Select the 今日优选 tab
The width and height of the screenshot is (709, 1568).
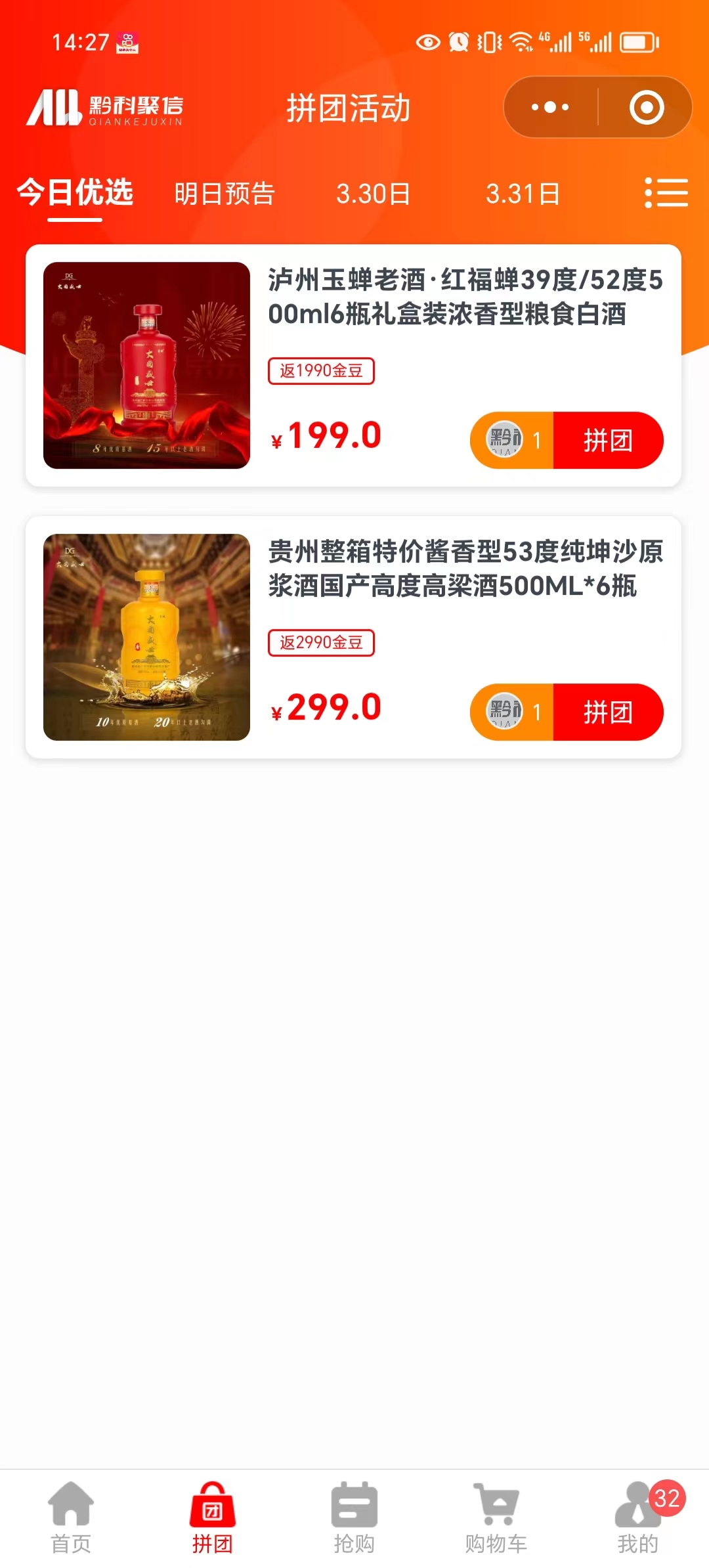(74, 194)
